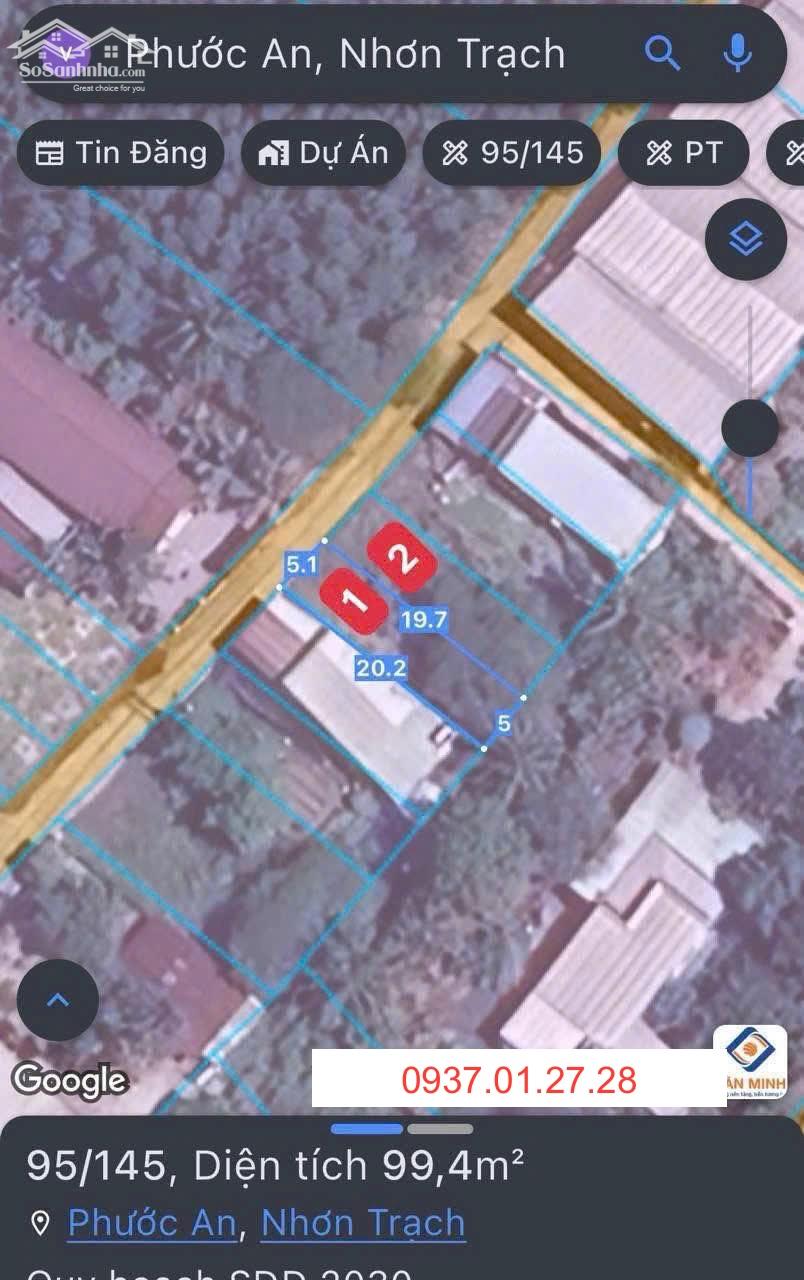The image size is (804, 1280).
Task: Open the map layers button
Action: pos(745,240)
